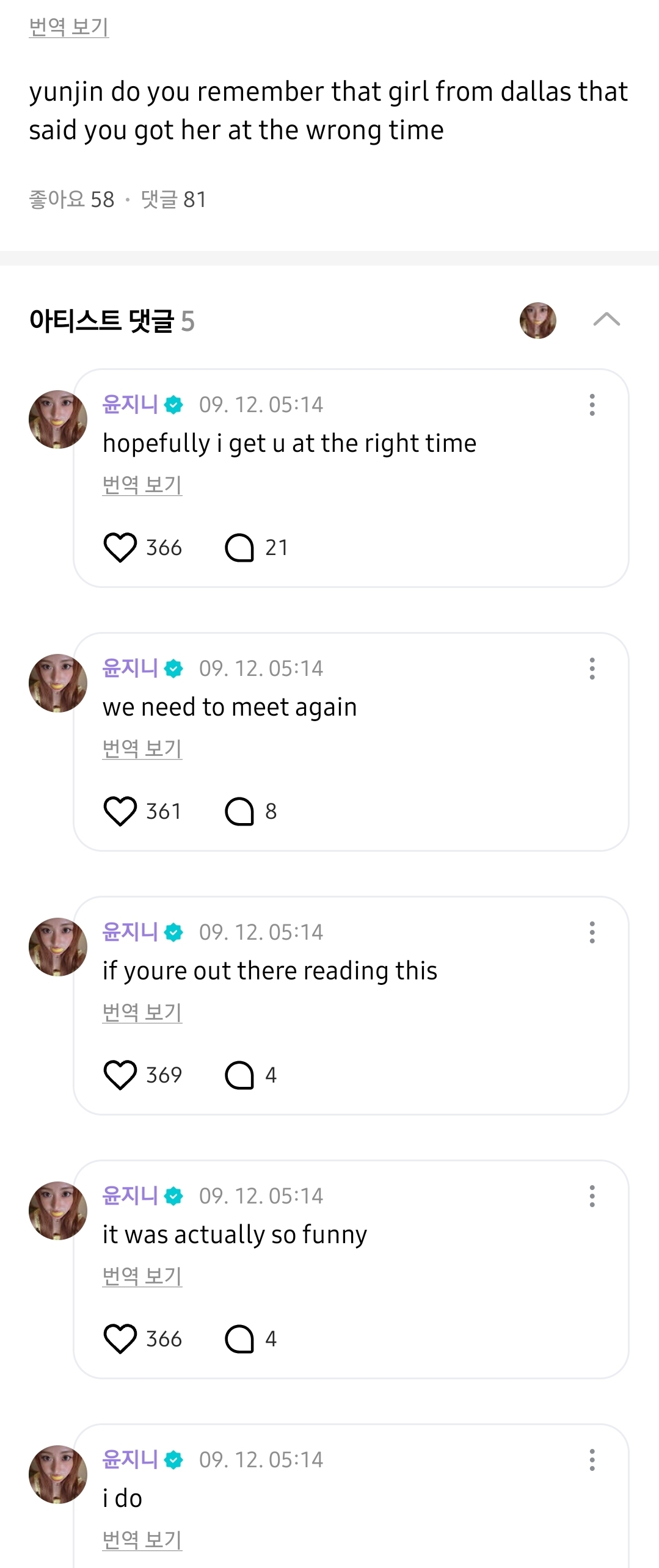Show translation for "we need to meet again"
This screenshot has width=659, height=1568.
pos(142,749)
